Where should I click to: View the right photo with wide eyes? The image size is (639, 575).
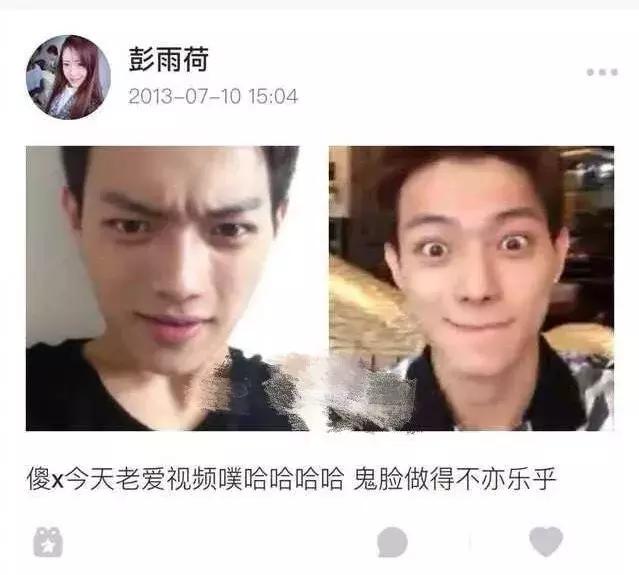click(471, 288)
